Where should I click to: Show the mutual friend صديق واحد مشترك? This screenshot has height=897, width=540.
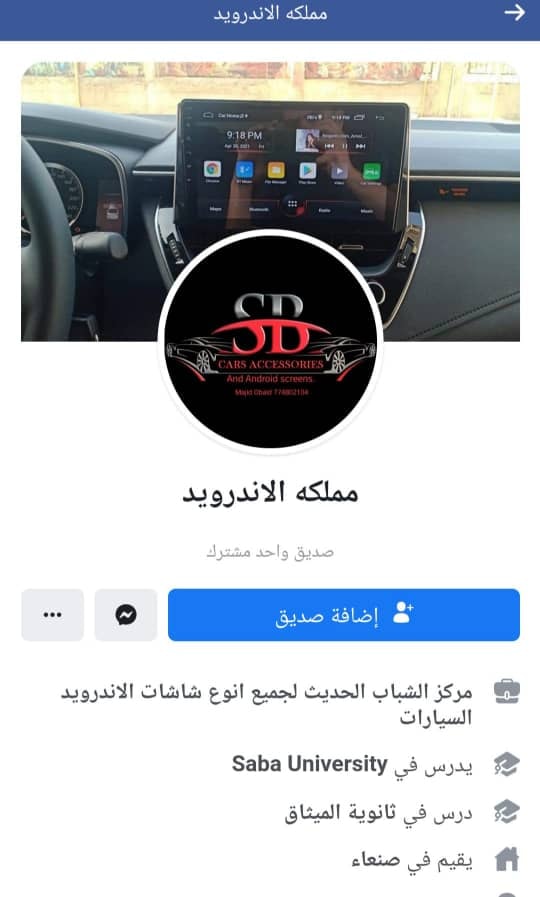[x=270, y=552]
